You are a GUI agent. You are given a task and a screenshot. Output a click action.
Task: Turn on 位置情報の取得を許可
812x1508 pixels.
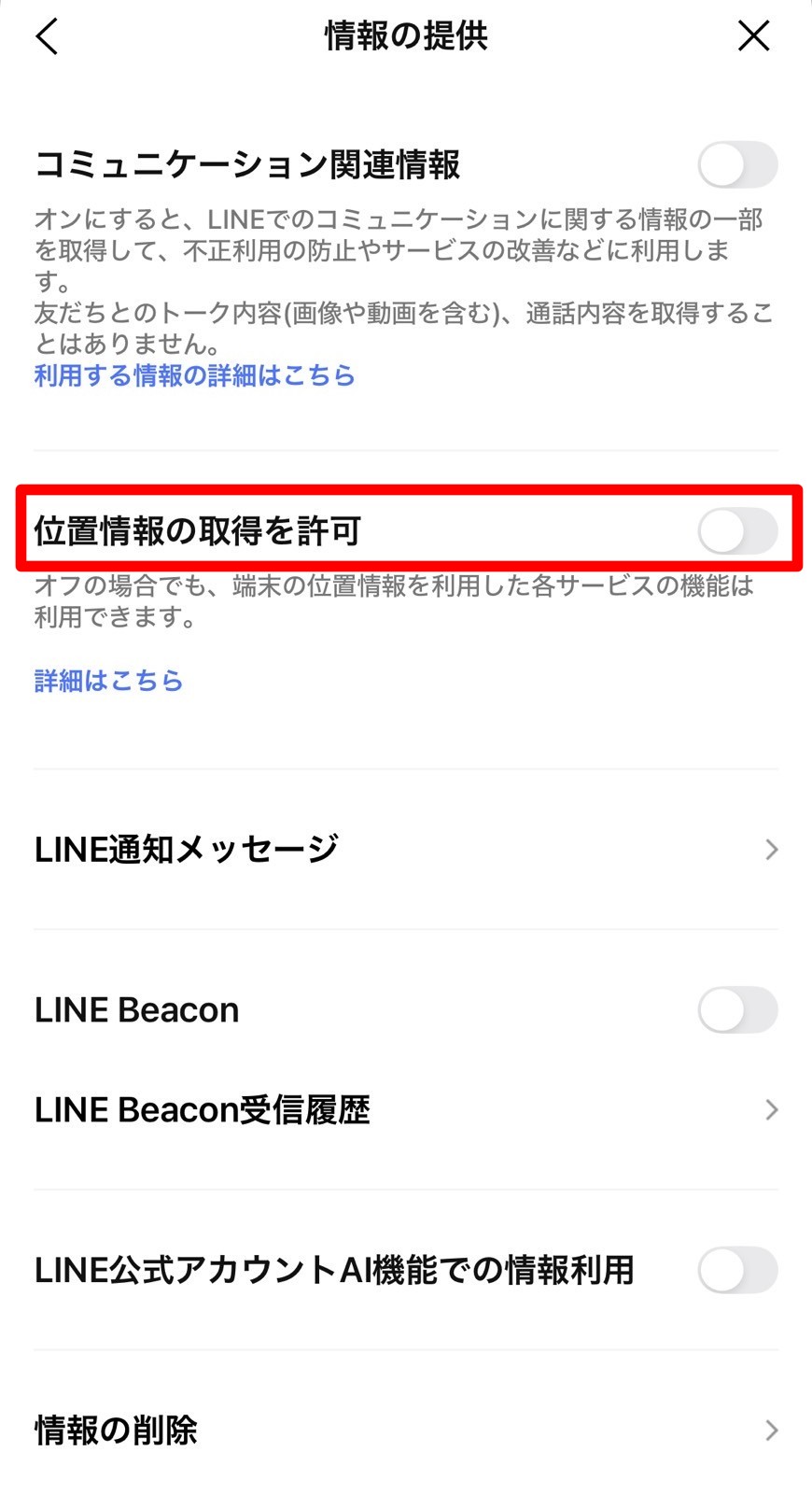[x=736, y=531]
